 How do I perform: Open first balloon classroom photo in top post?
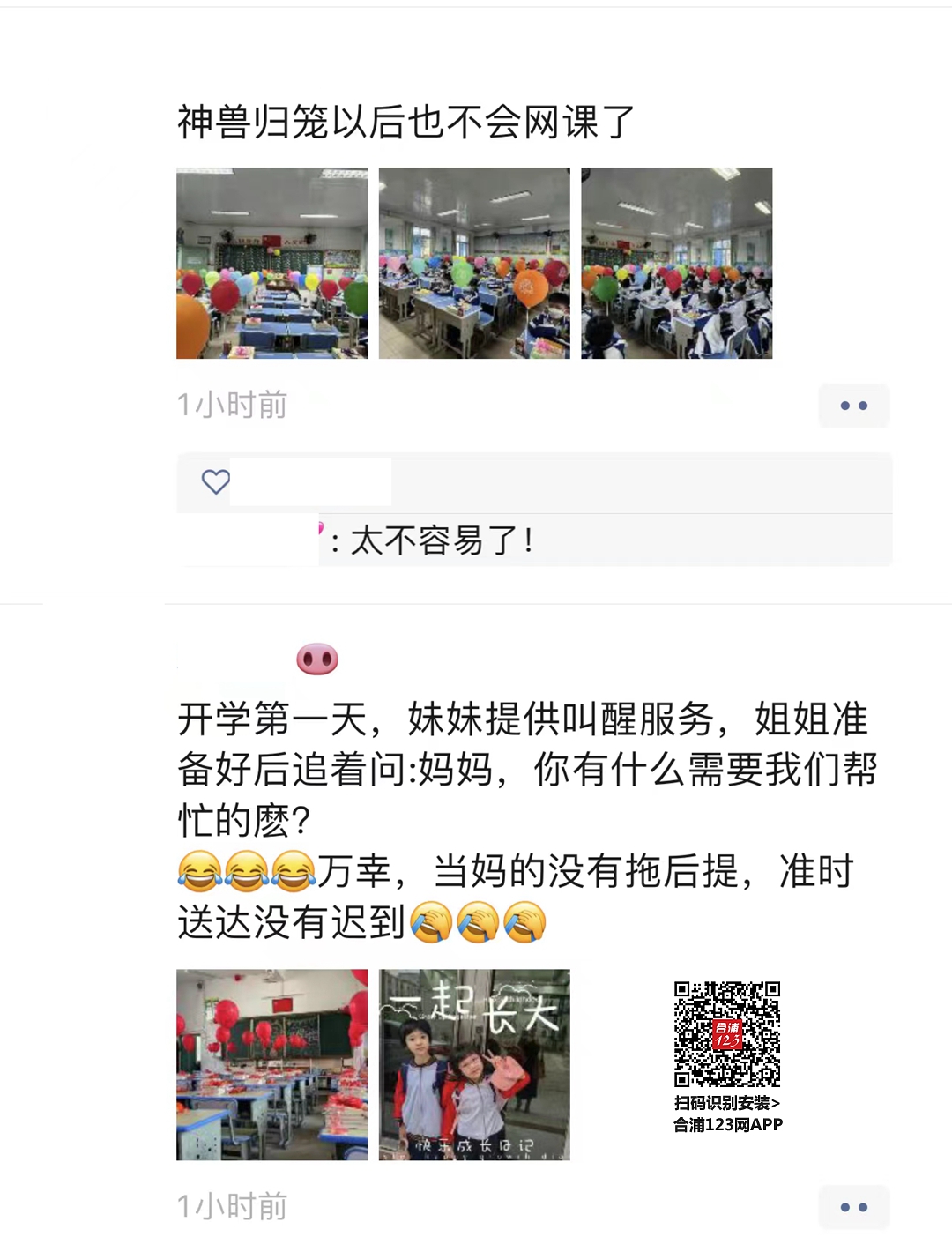pyautogui.click(x=271, y=263)
